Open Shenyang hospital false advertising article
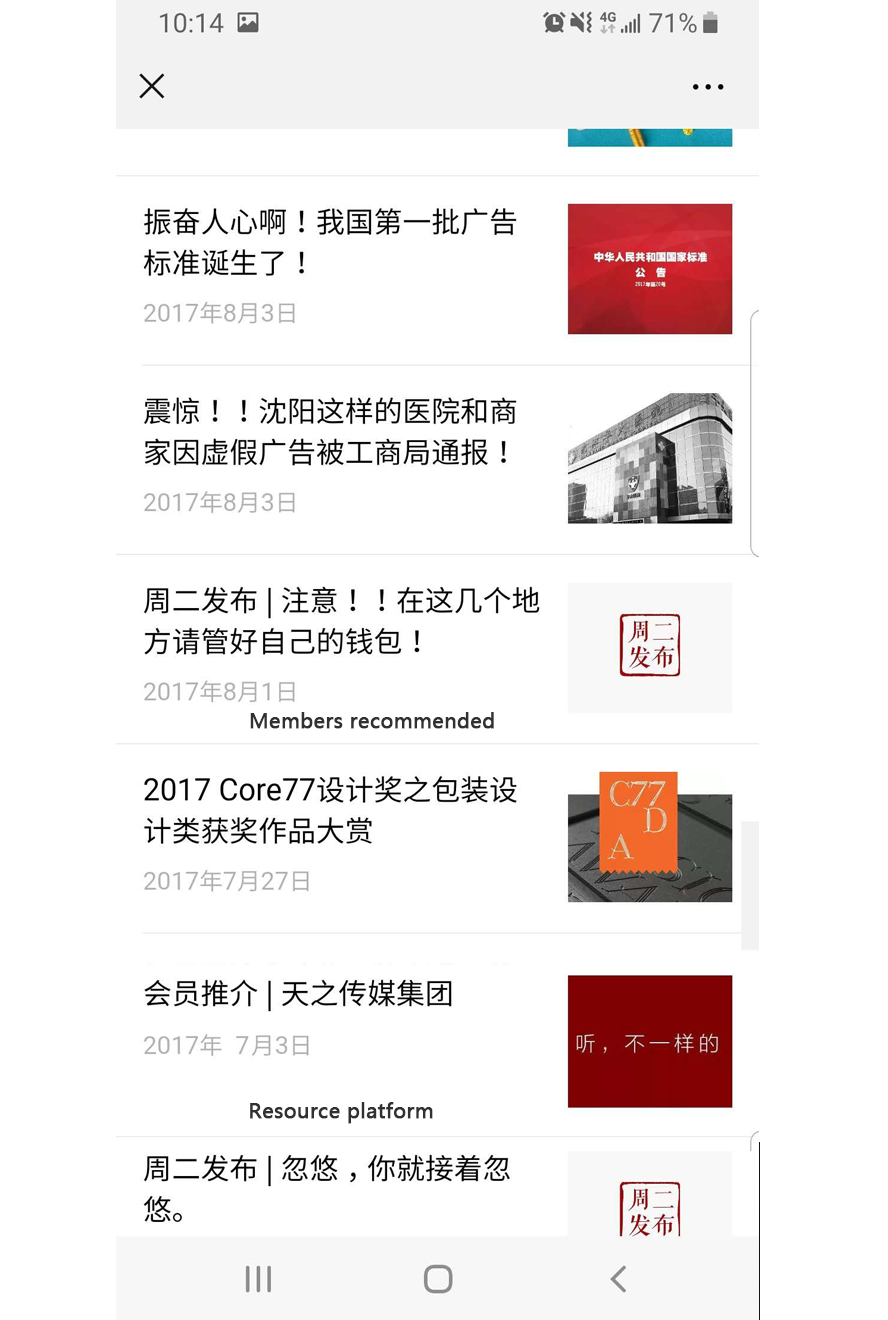The image size is (888, 1320). (x=330, y=432)
